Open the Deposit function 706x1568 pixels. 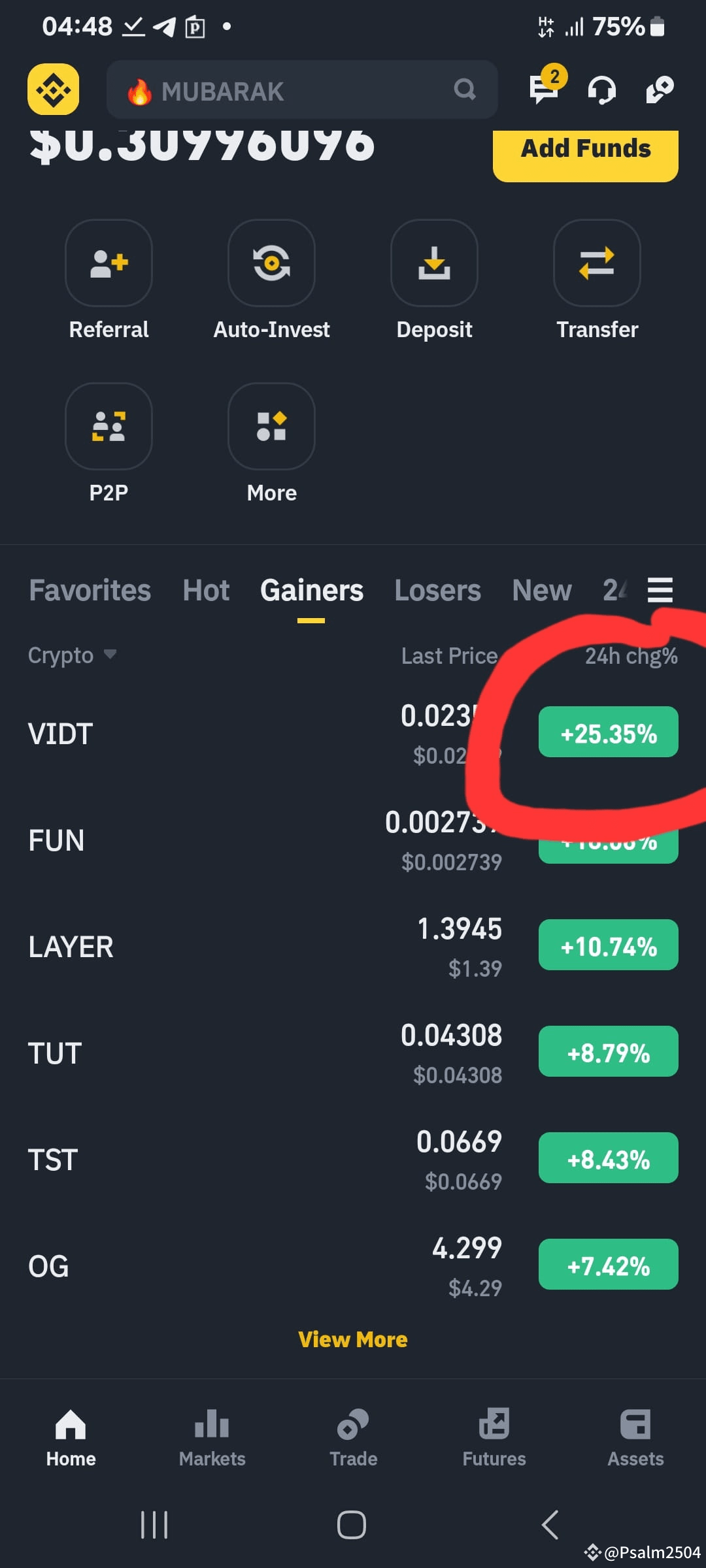(x=434, y=263)
